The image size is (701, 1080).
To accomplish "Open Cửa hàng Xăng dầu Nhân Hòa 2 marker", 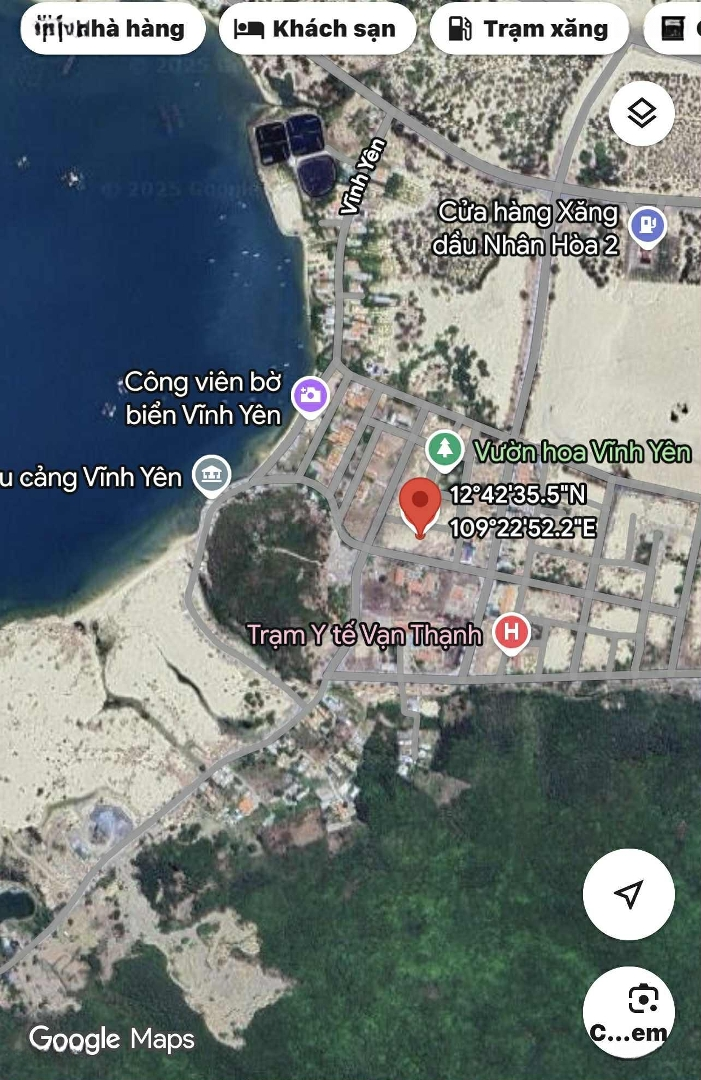I will [x=648, y=225].
